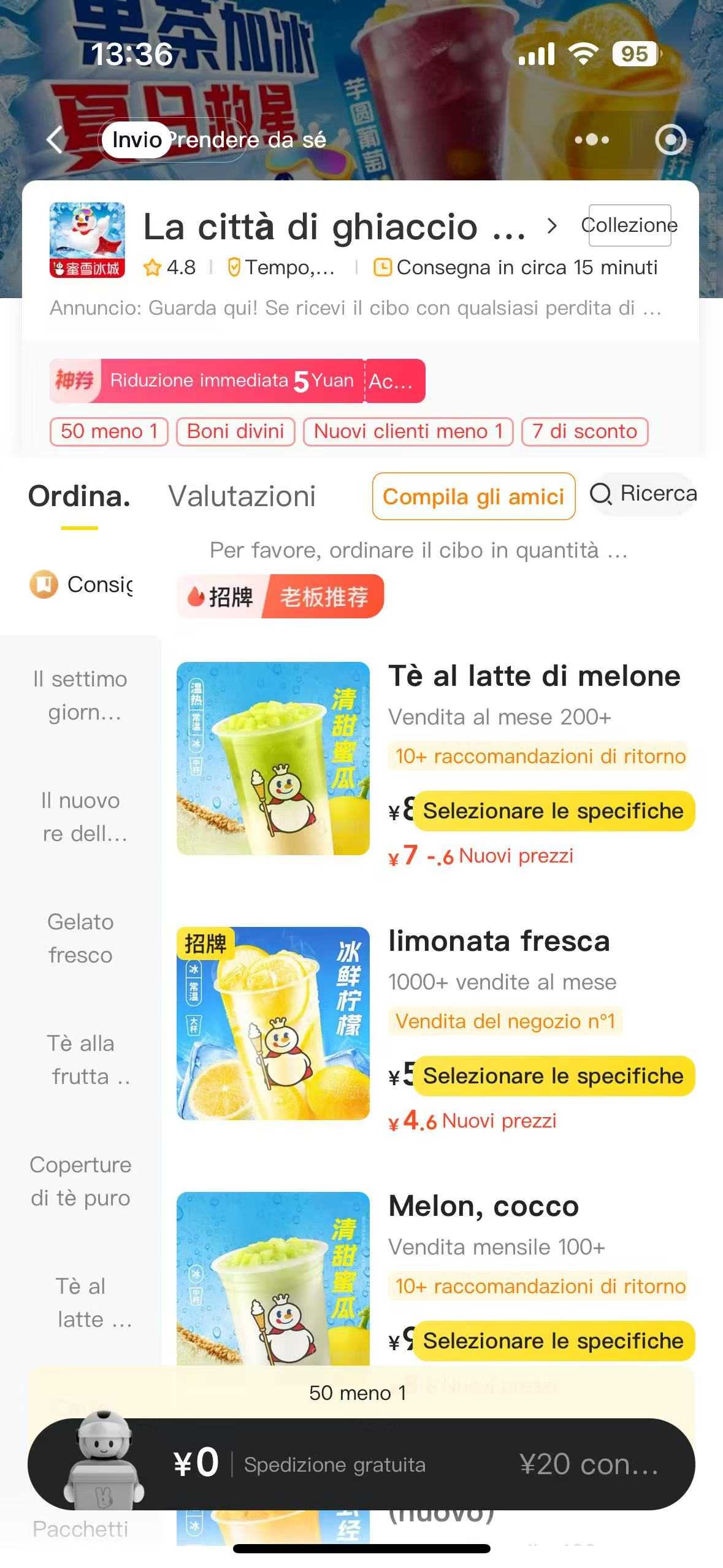Tap the delivery time clock icon
723x1568 pixels.
coord(382,267)
